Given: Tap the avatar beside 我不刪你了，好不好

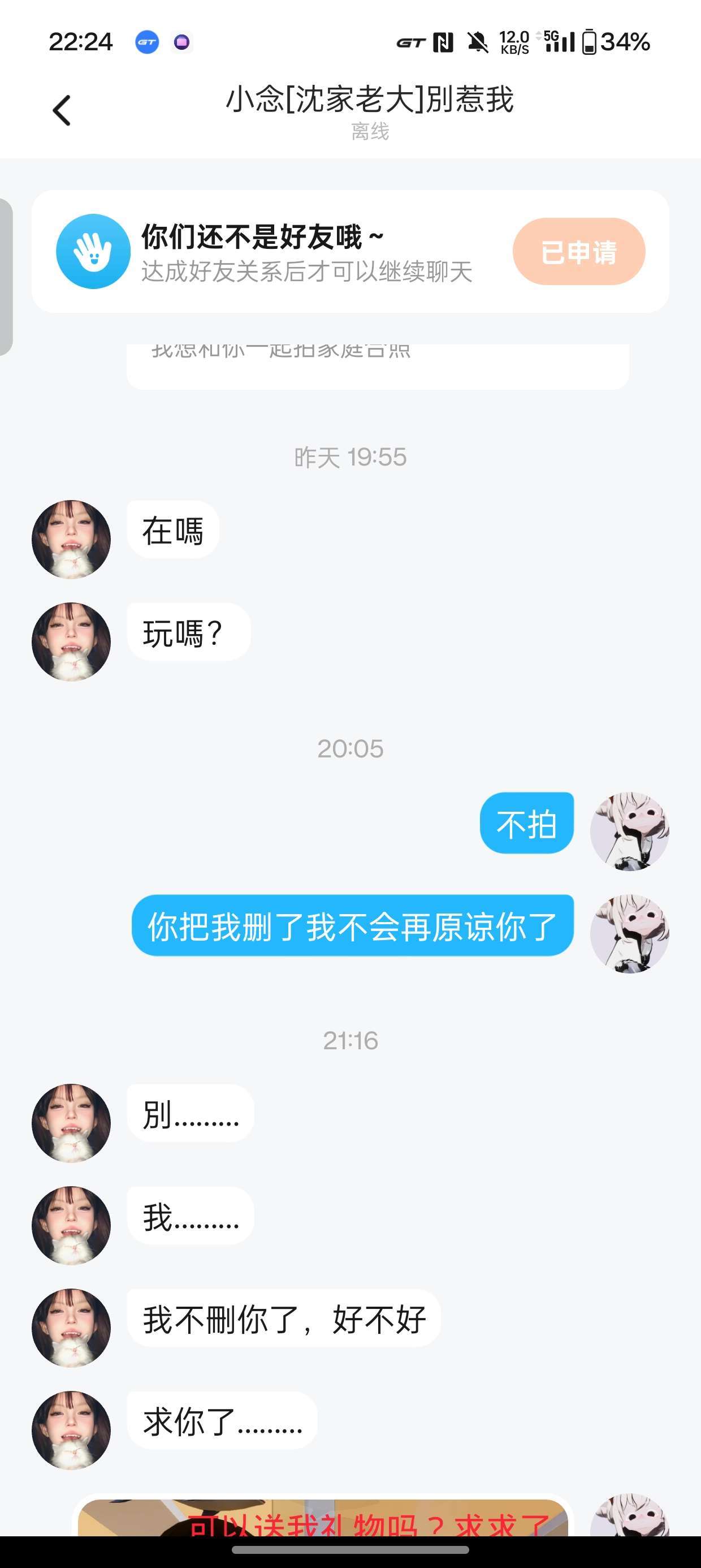Looking at the screenshot, I should (71, 1328).
